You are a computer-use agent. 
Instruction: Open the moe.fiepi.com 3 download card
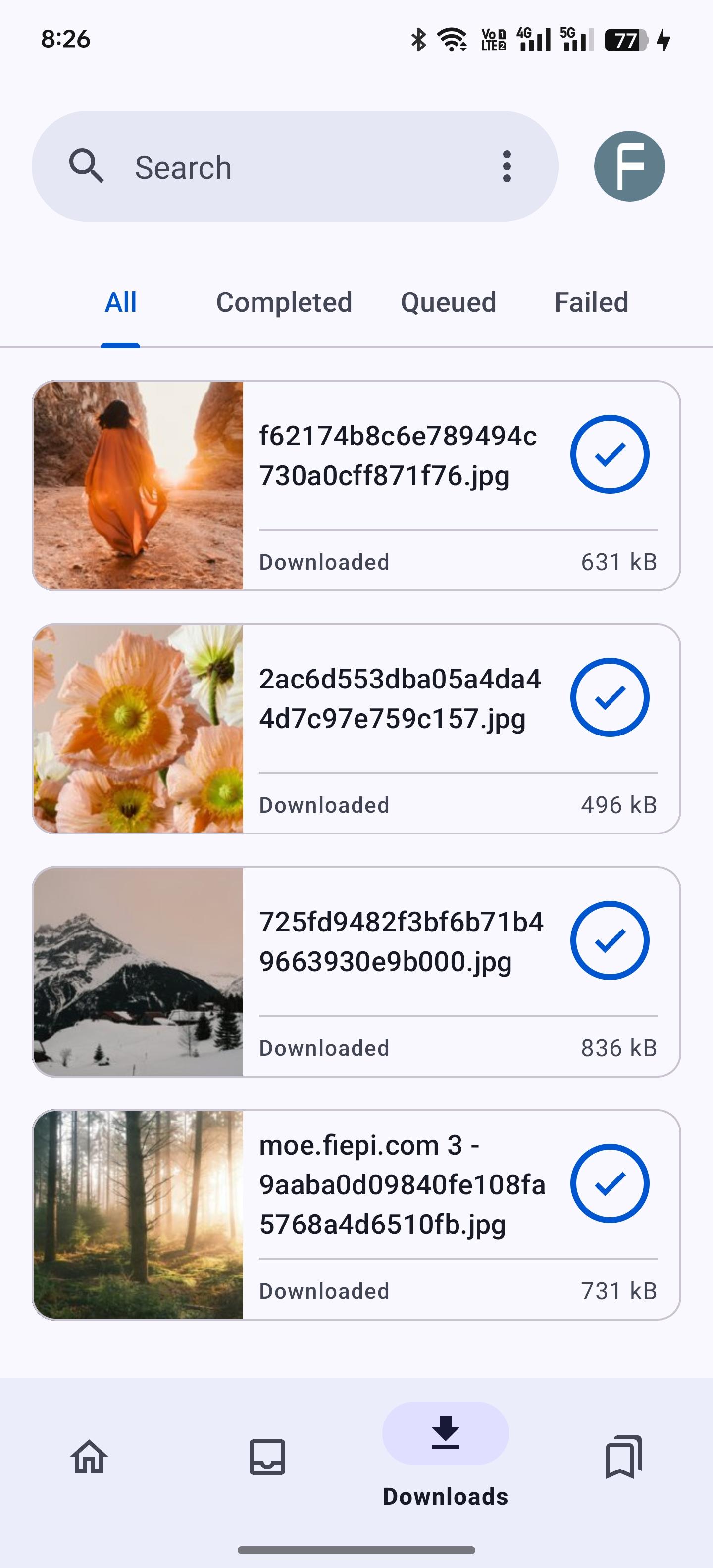[356, 1214]
